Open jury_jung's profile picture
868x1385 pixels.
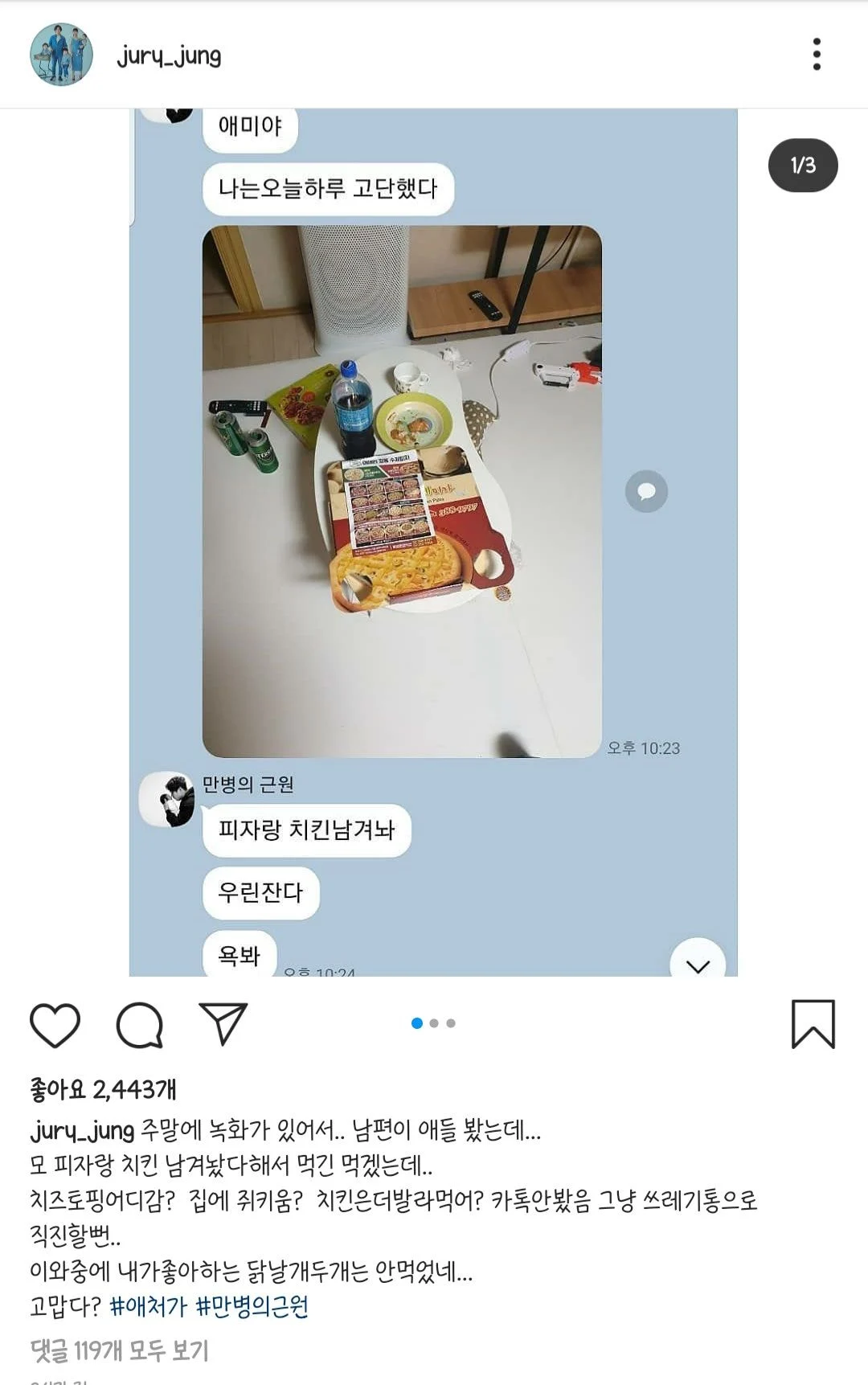pos(61,55)
